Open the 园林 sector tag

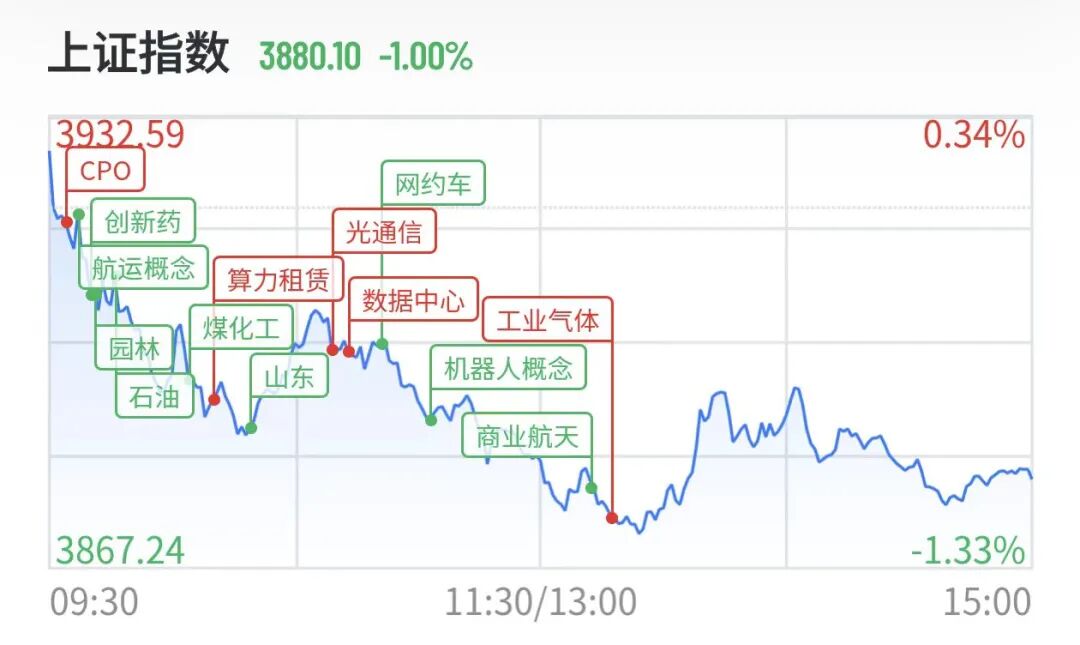point(134,349)
